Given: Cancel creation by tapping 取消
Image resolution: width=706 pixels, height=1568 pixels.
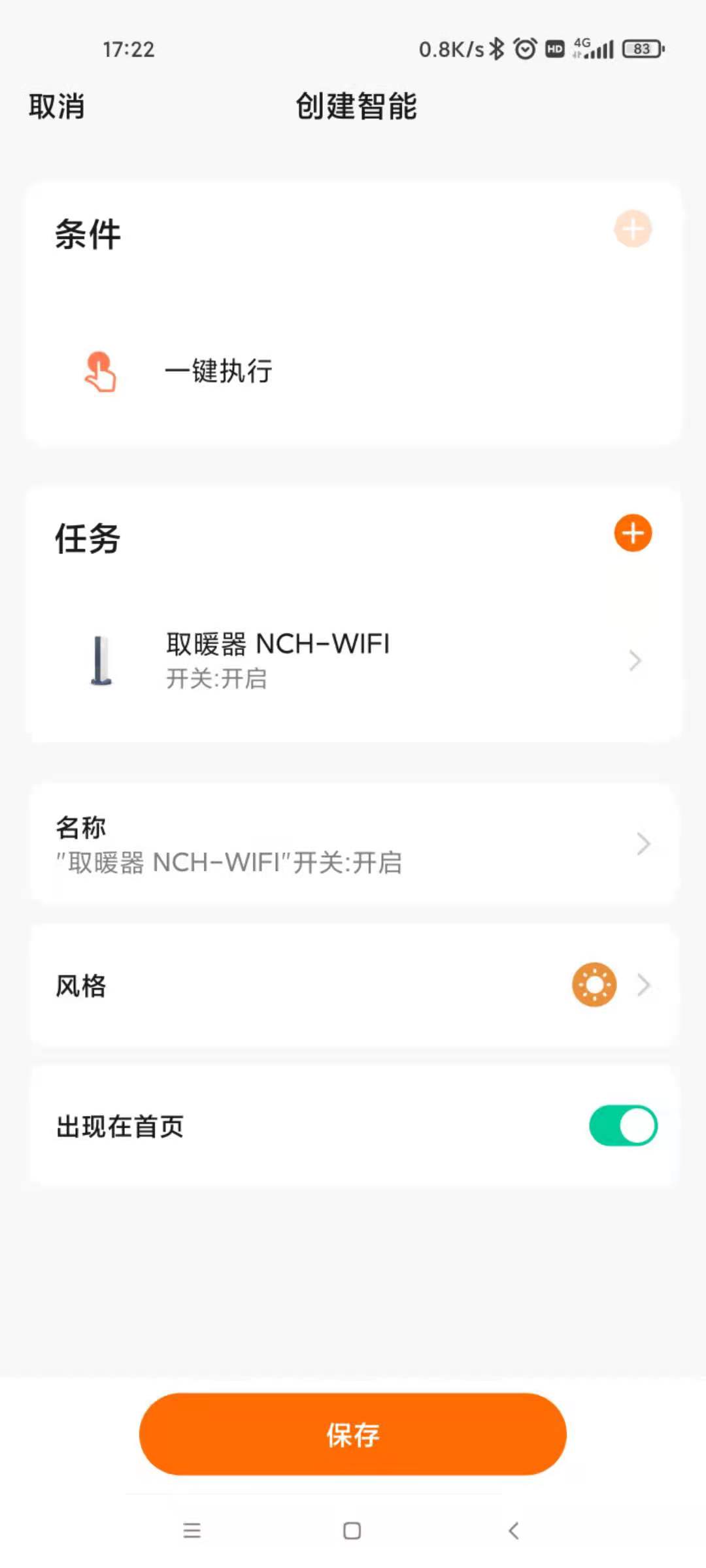Looking at the screenshot, I should (56, 107).
